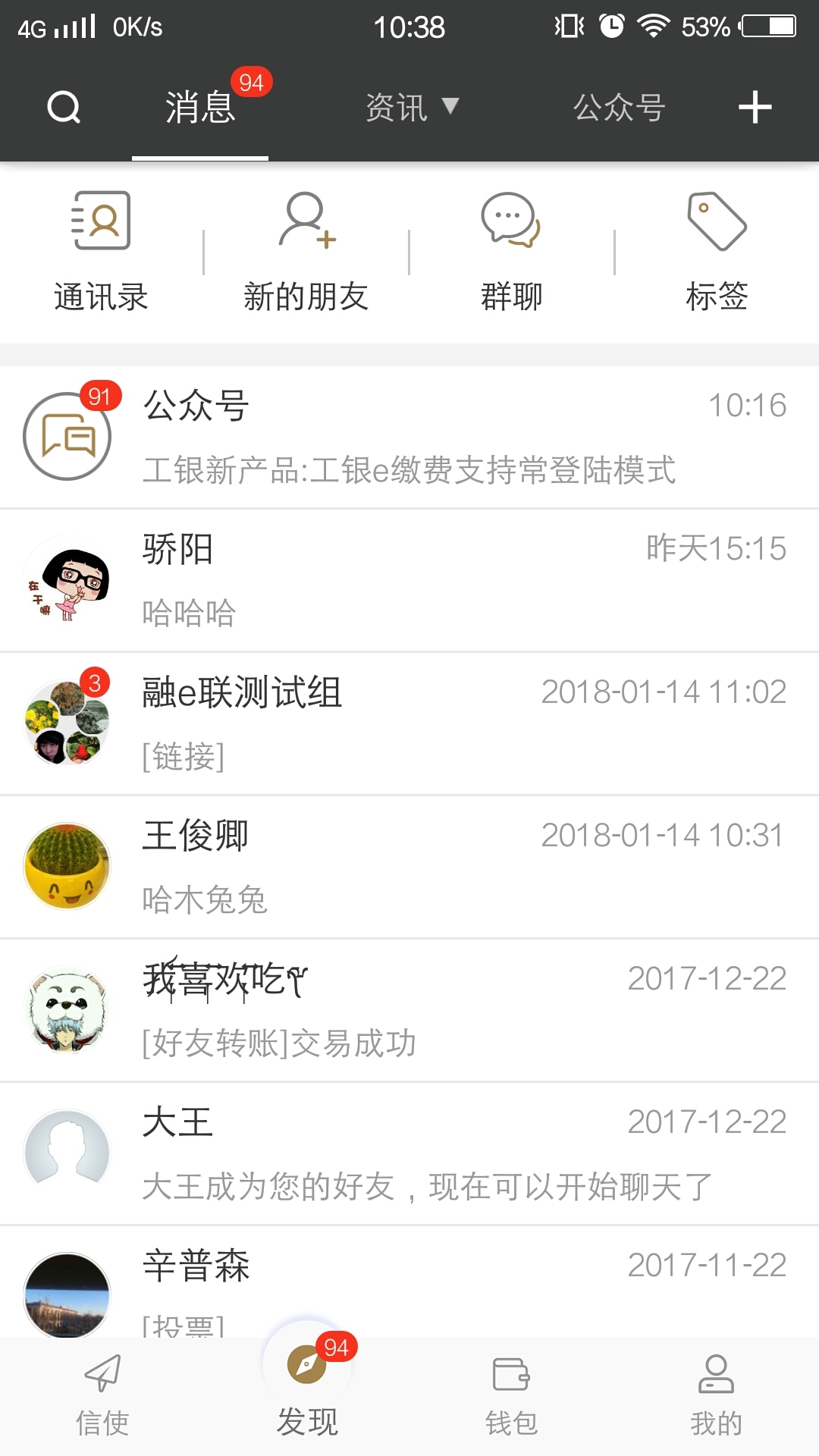
Task: Tap the plus icon in top bar
Action: pyautogui.click(x=755, y=107)
